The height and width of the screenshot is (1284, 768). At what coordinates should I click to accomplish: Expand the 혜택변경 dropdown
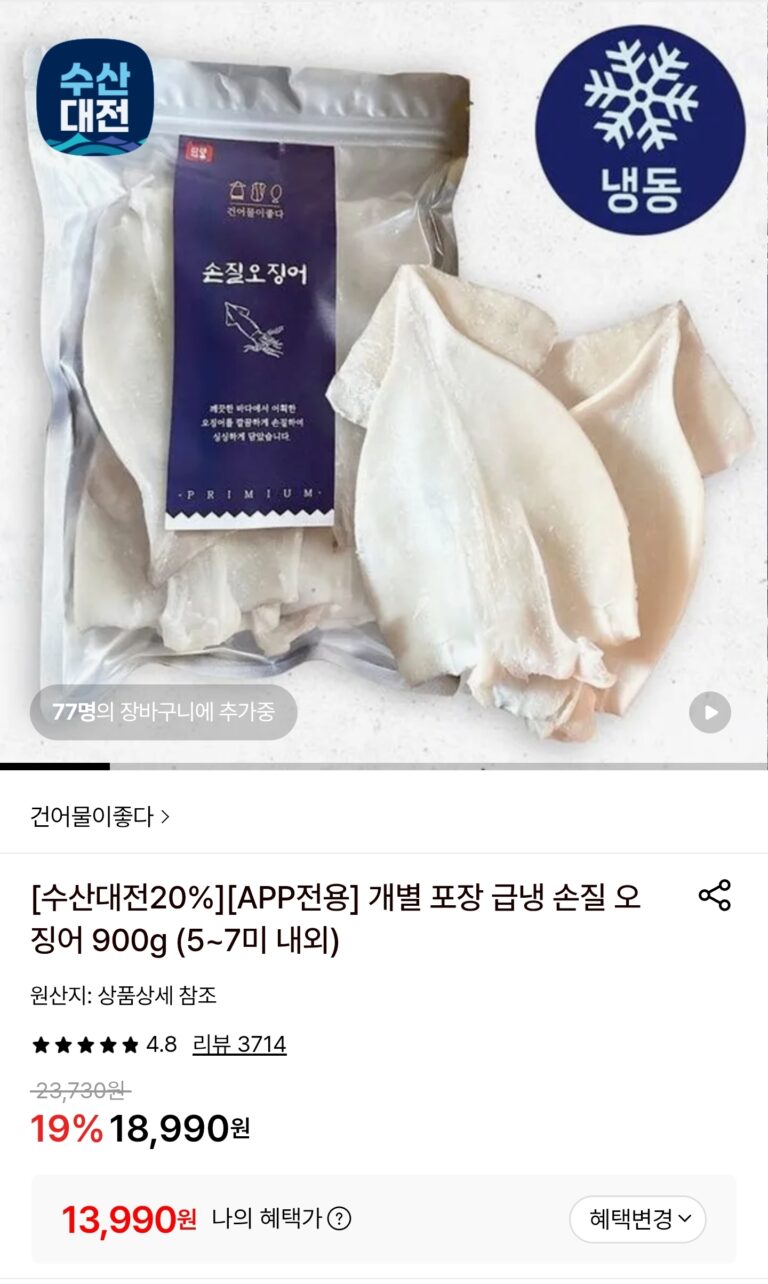pyautogui.click(x=638, y=1219)
